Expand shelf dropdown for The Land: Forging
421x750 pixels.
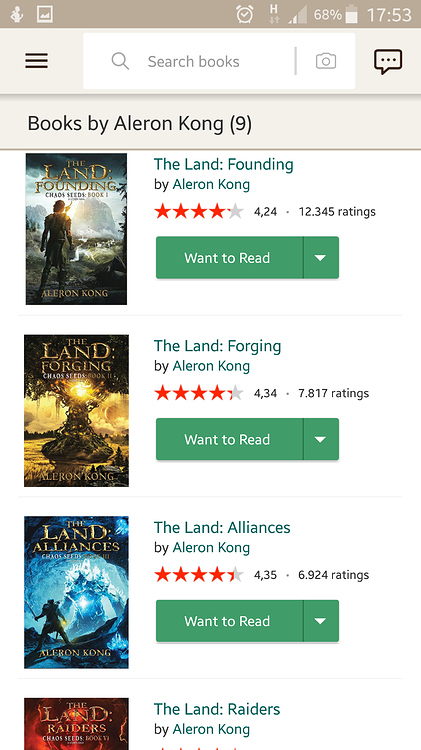(x=321, y=439)
